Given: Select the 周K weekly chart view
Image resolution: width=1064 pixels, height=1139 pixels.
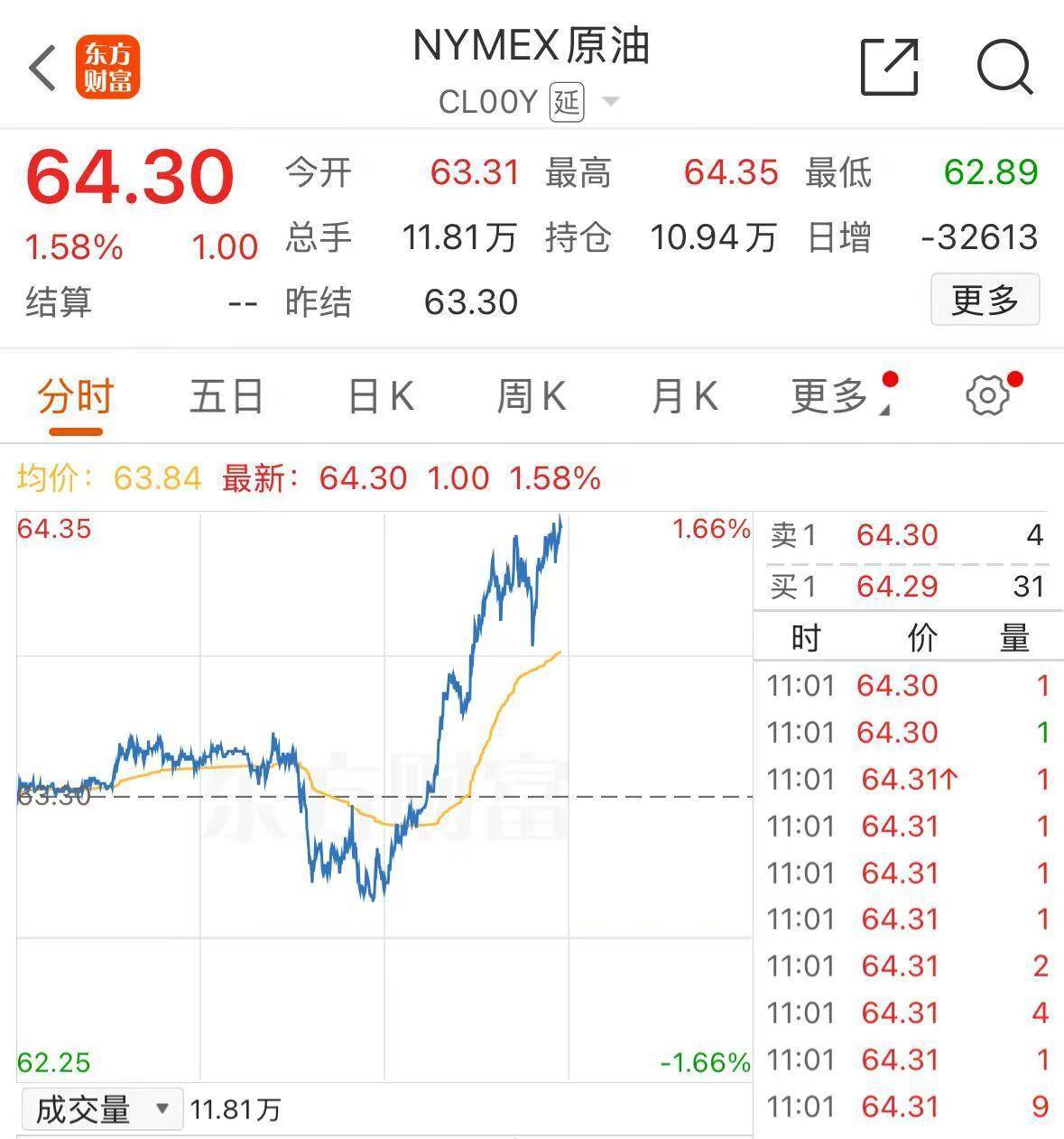Looking at the screenshot, I should 533,395.
